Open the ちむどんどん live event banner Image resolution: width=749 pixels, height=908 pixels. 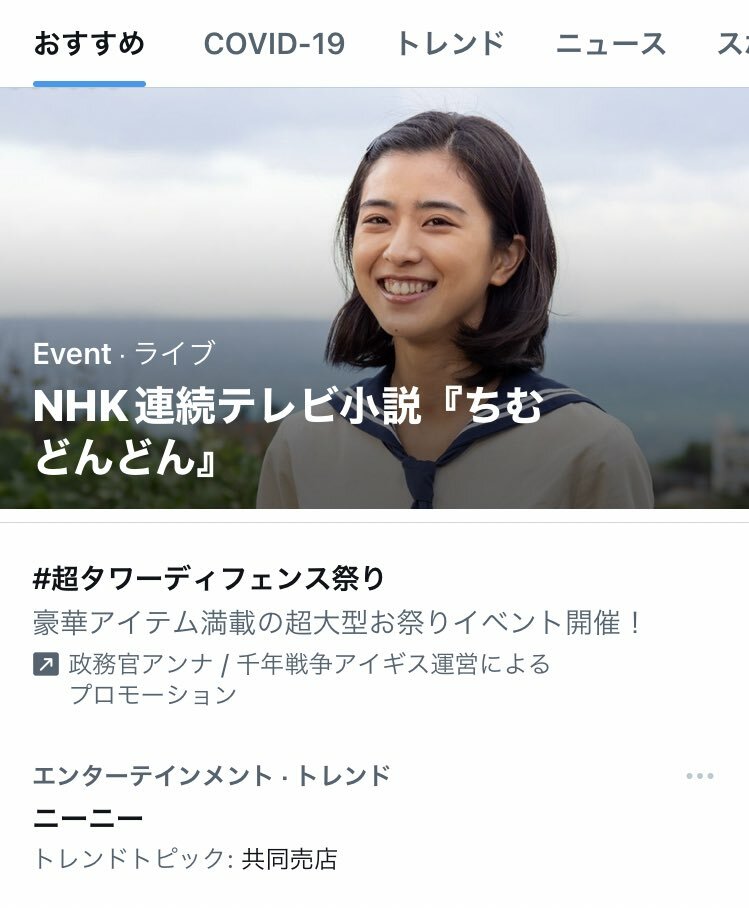coord(374,300)
